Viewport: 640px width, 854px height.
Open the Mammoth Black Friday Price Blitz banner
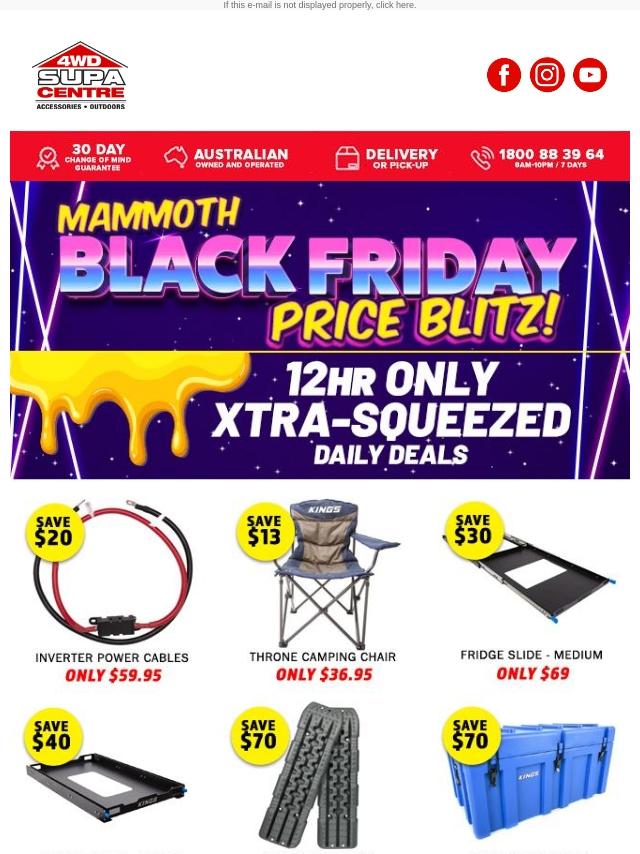[x=320, y=330]
